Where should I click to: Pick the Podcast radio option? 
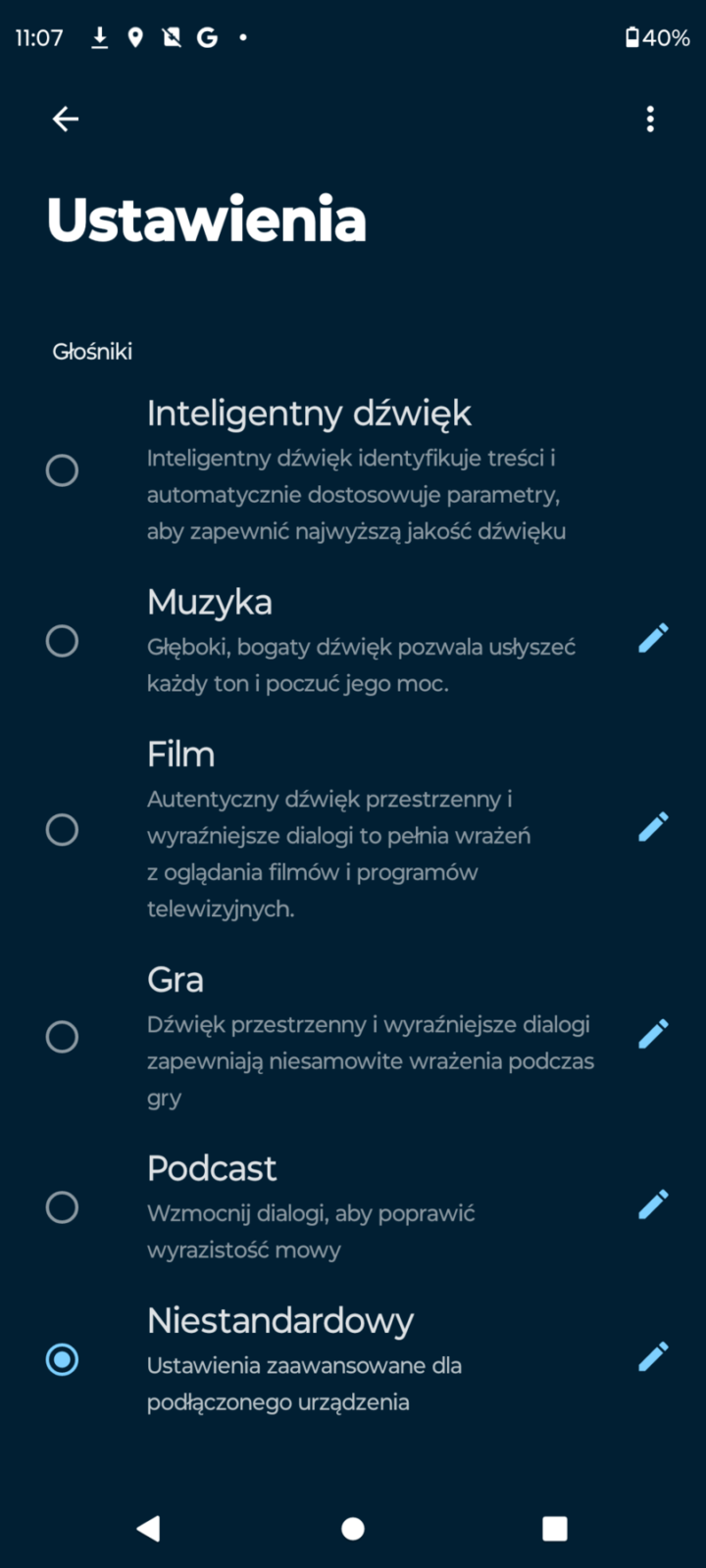[x=62, y=1207]
